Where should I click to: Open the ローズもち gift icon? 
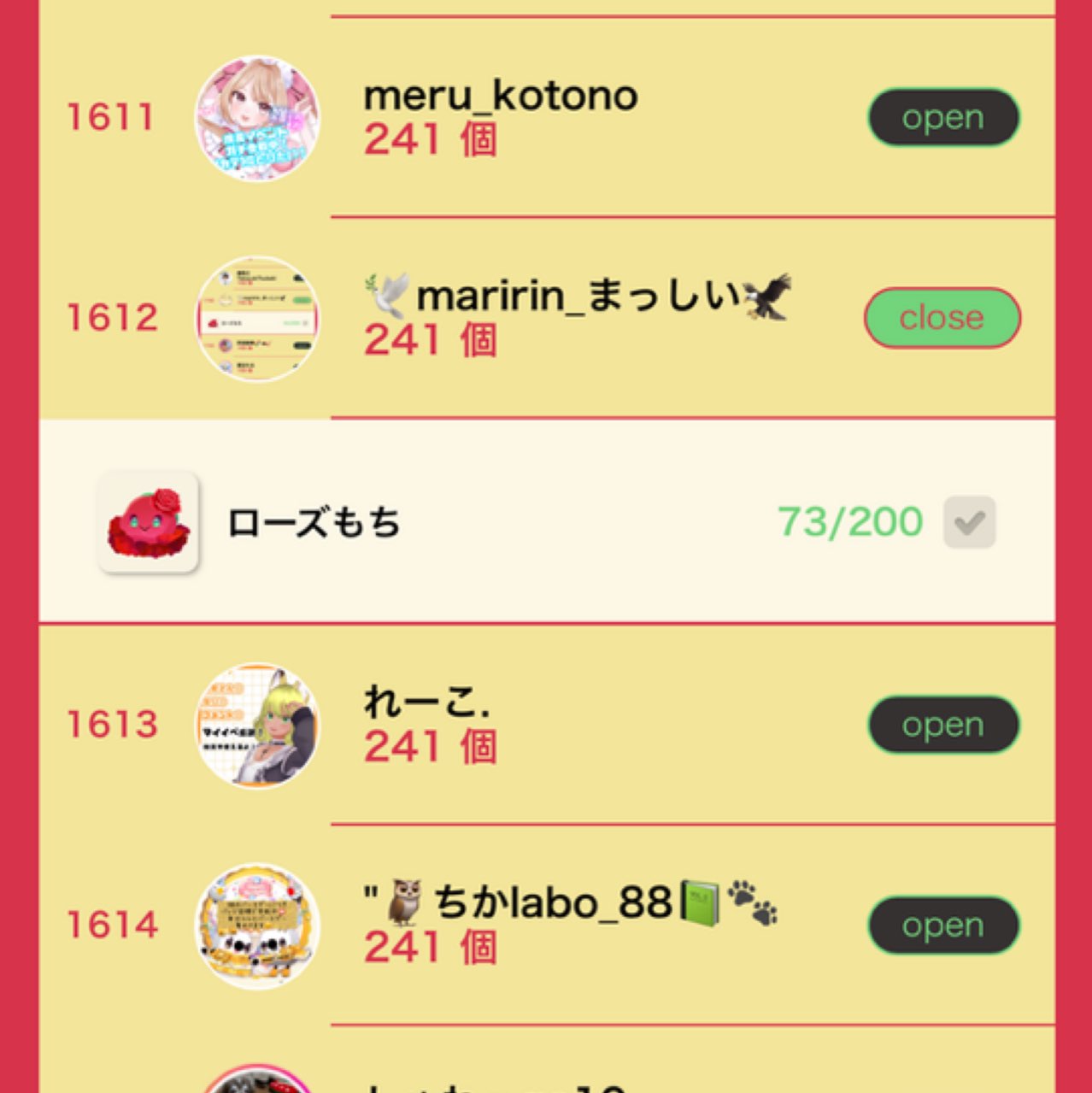pos(149,521)
